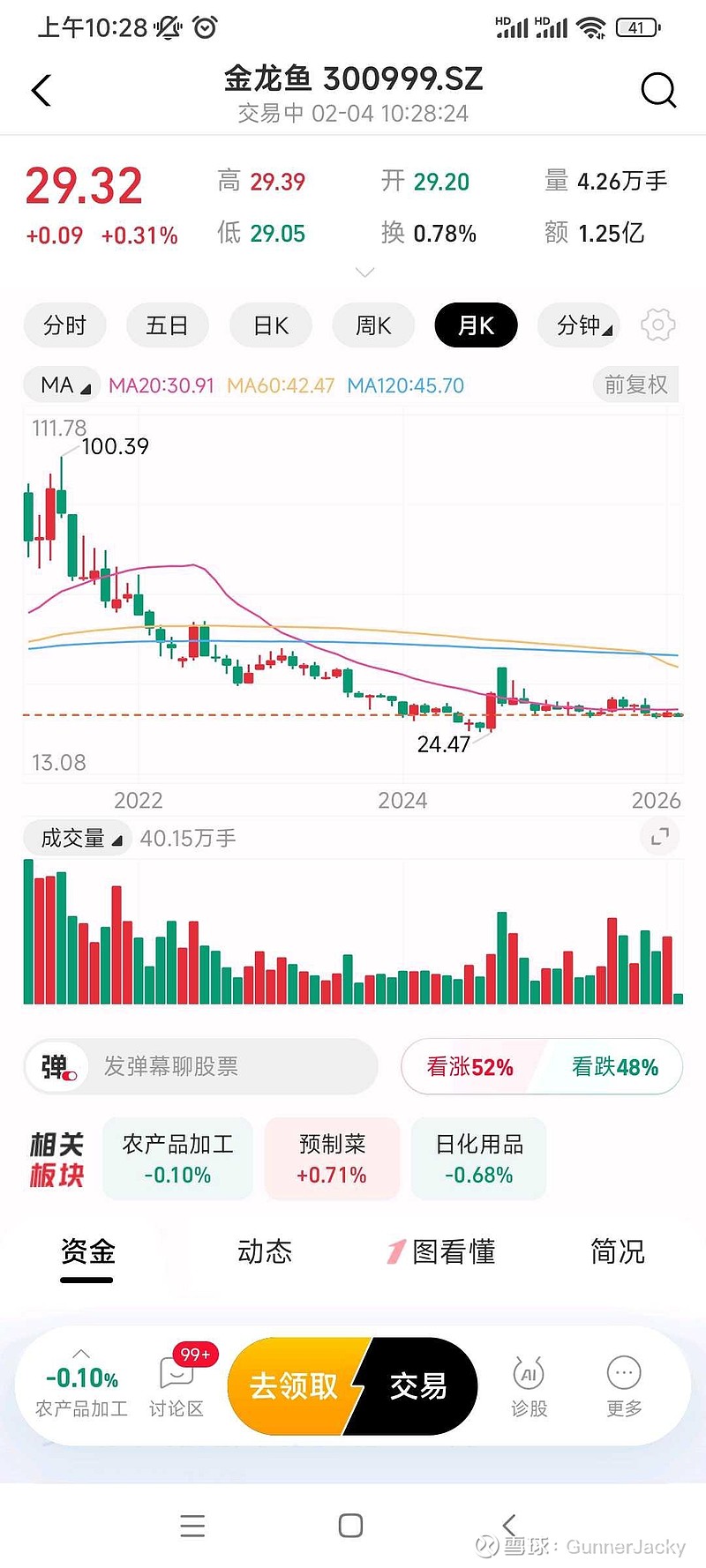Screen dimensions: 706x1568
Task: Select the 五日 chart tab
Action: 167,325
